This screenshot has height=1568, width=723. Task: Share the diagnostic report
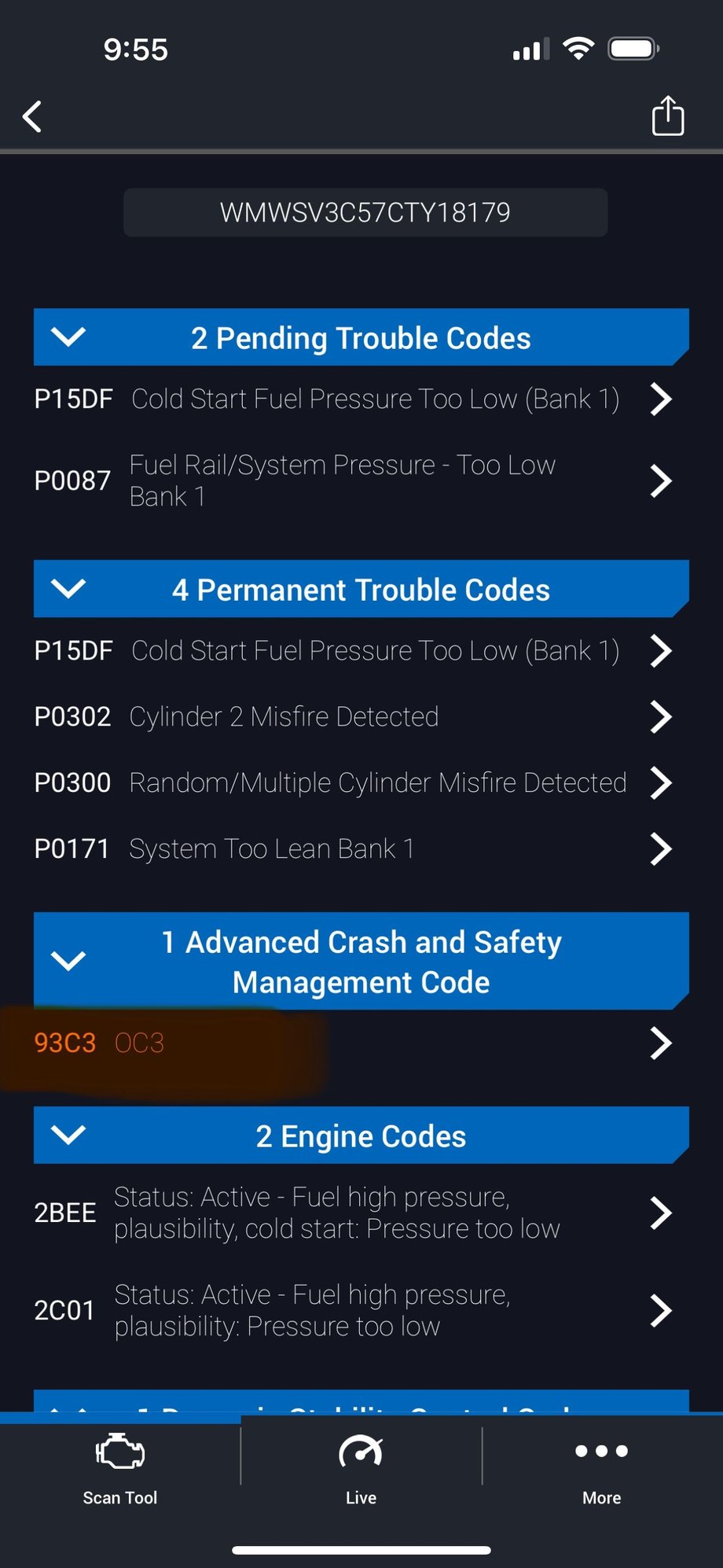668,116
